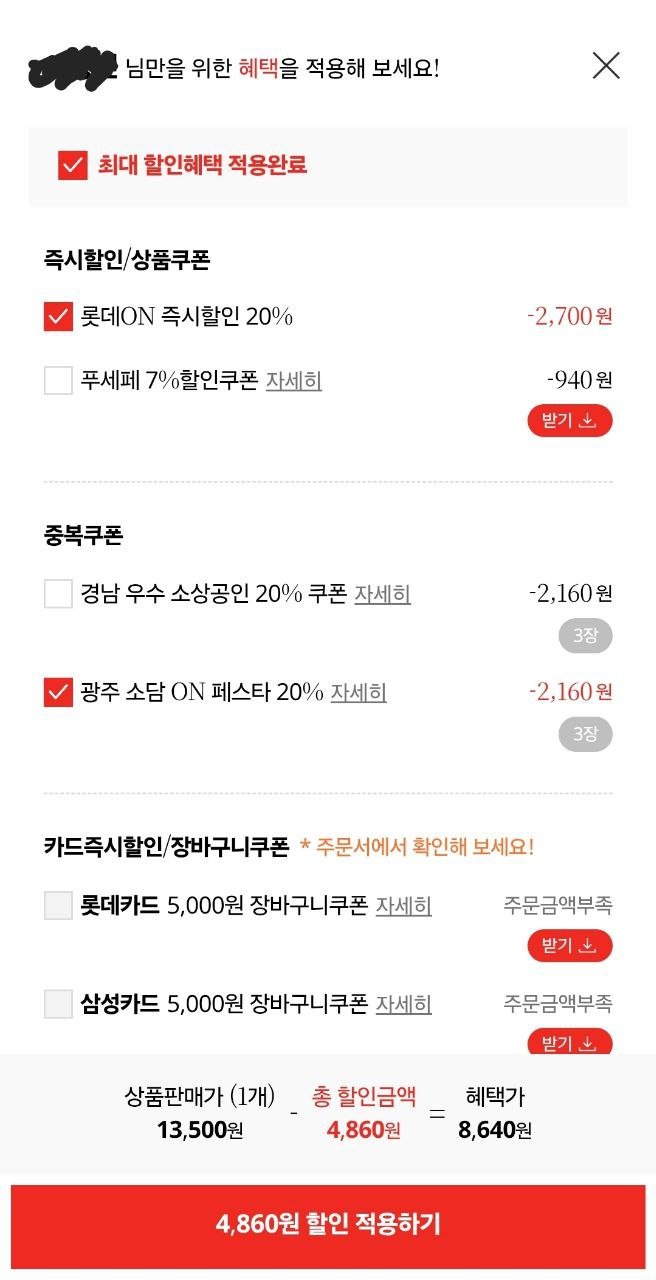This screenshot has width=656, height=1280.
Task: Tap 받기 for 삼성카드 5,000원 장바구니쿠폰
Action: point(569,1042)
